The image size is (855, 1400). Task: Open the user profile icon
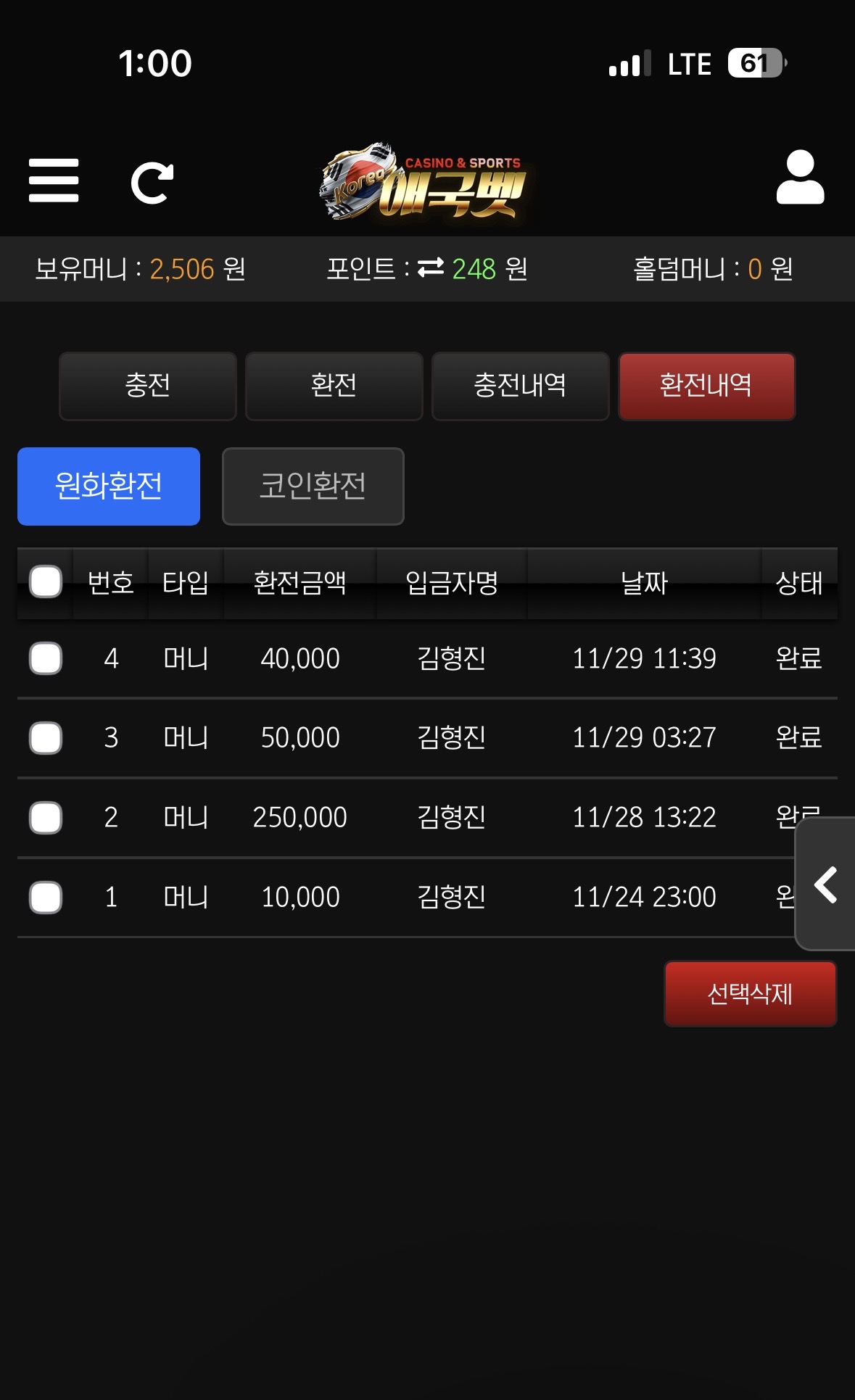pos(800,178)
